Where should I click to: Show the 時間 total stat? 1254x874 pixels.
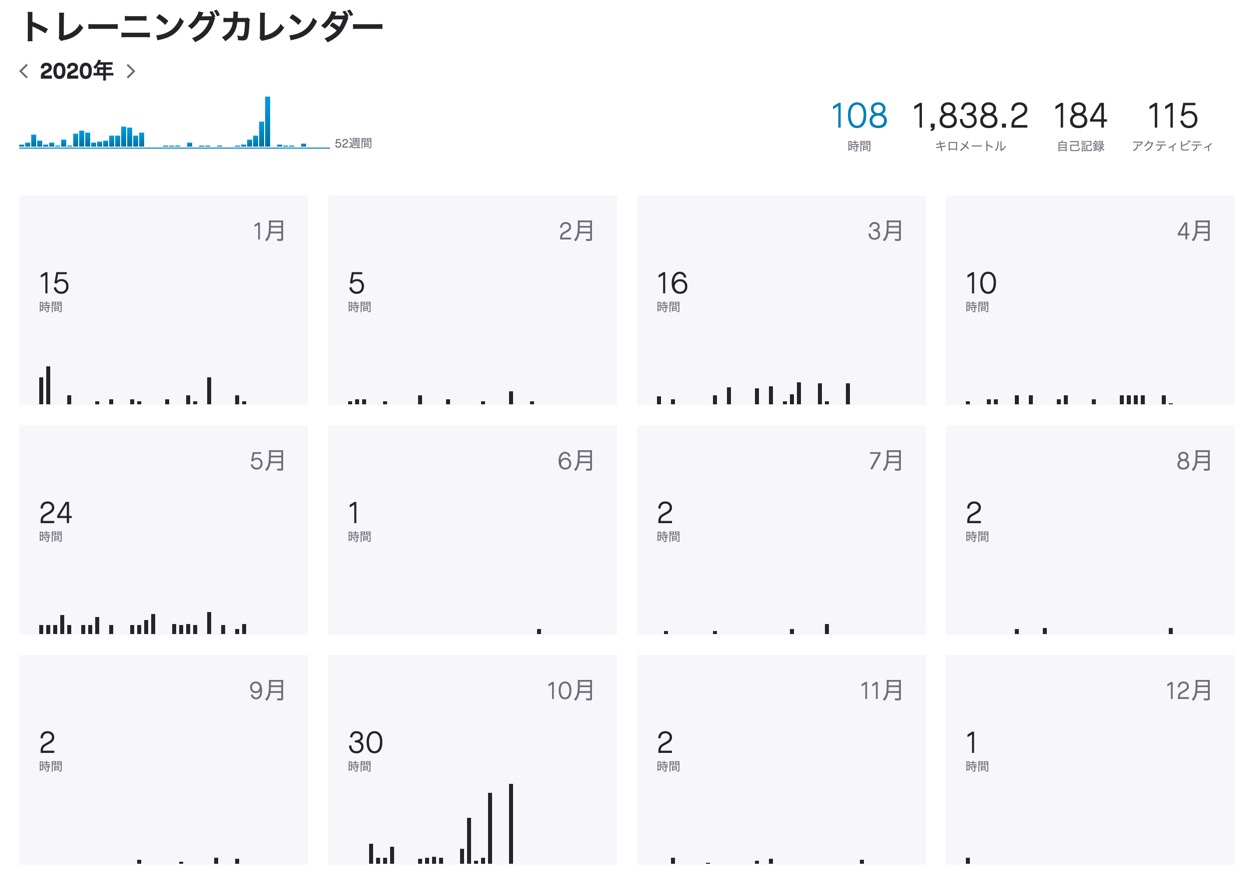point(859,125)
